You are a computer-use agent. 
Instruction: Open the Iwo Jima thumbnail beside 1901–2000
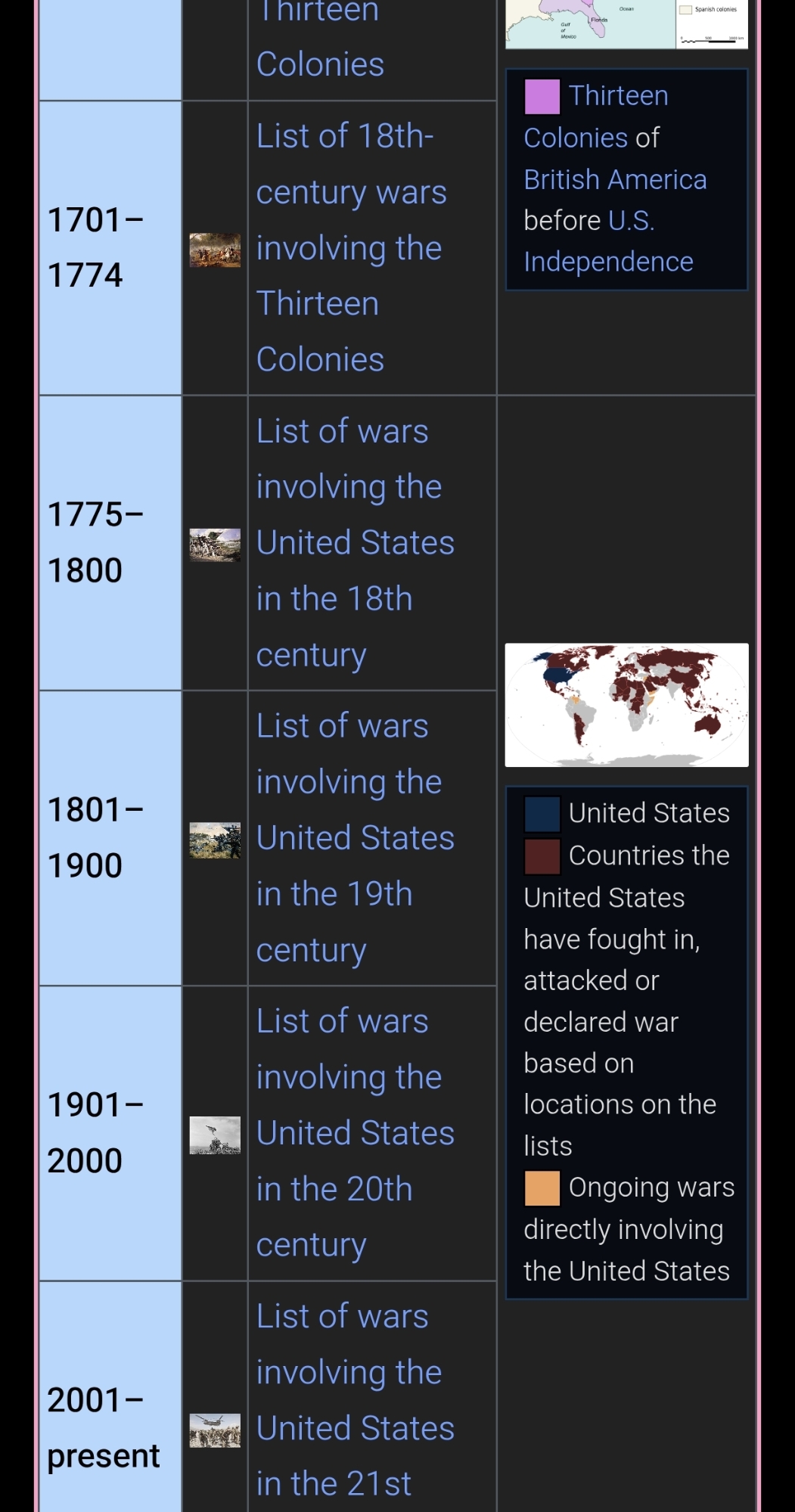point(215,1135)
